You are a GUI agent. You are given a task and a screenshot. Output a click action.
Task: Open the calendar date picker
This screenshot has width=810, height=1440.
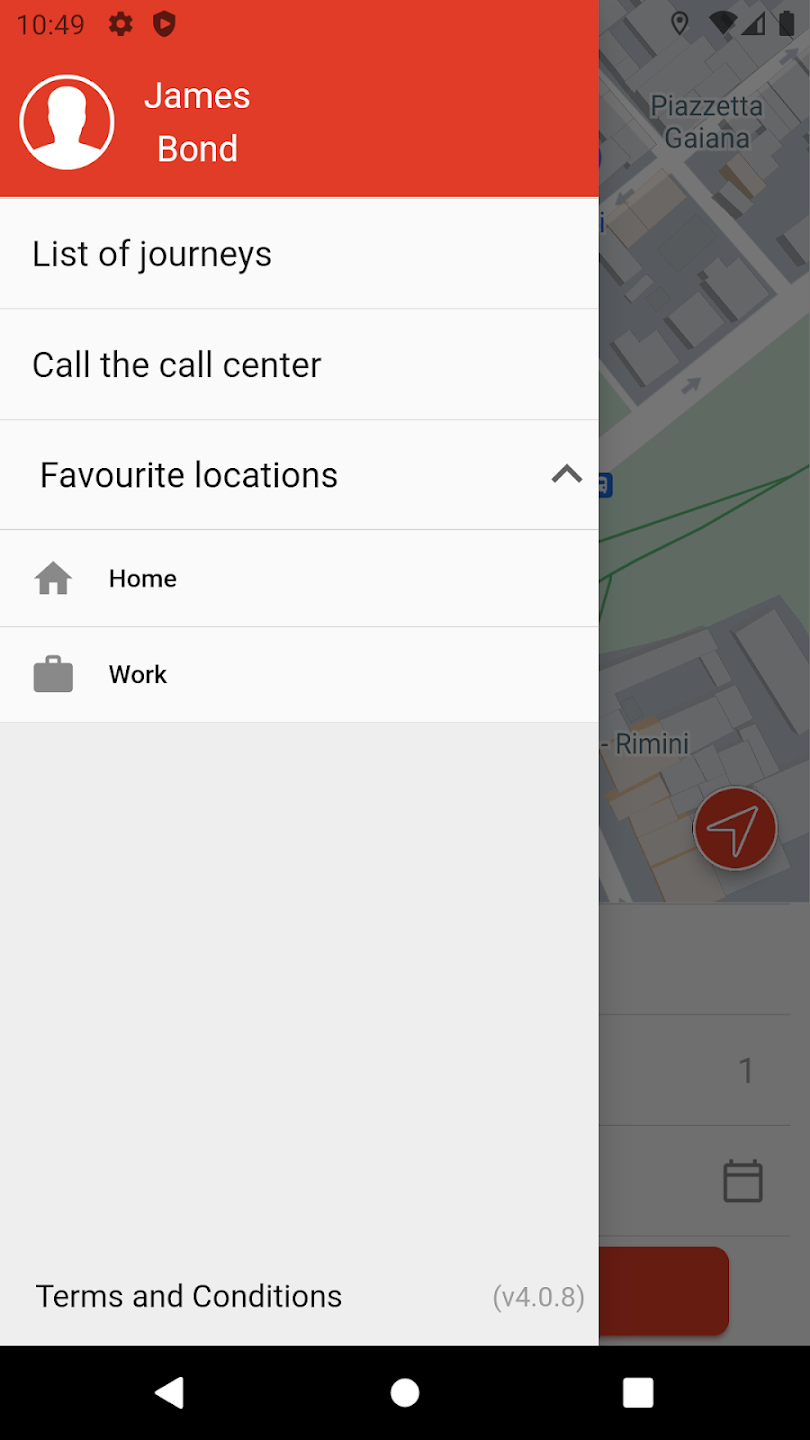743,1181
